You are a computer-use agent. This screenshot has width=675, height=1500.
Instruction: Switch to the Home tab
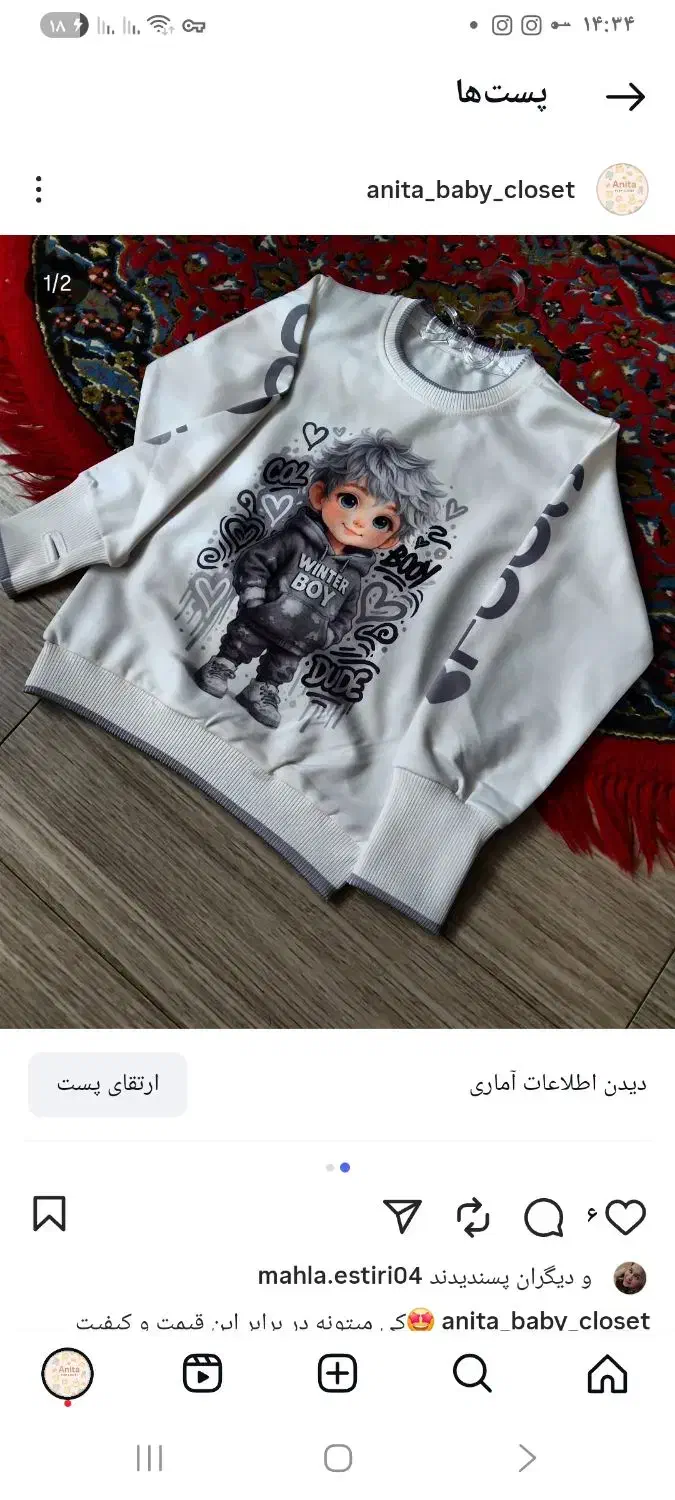607,1374
